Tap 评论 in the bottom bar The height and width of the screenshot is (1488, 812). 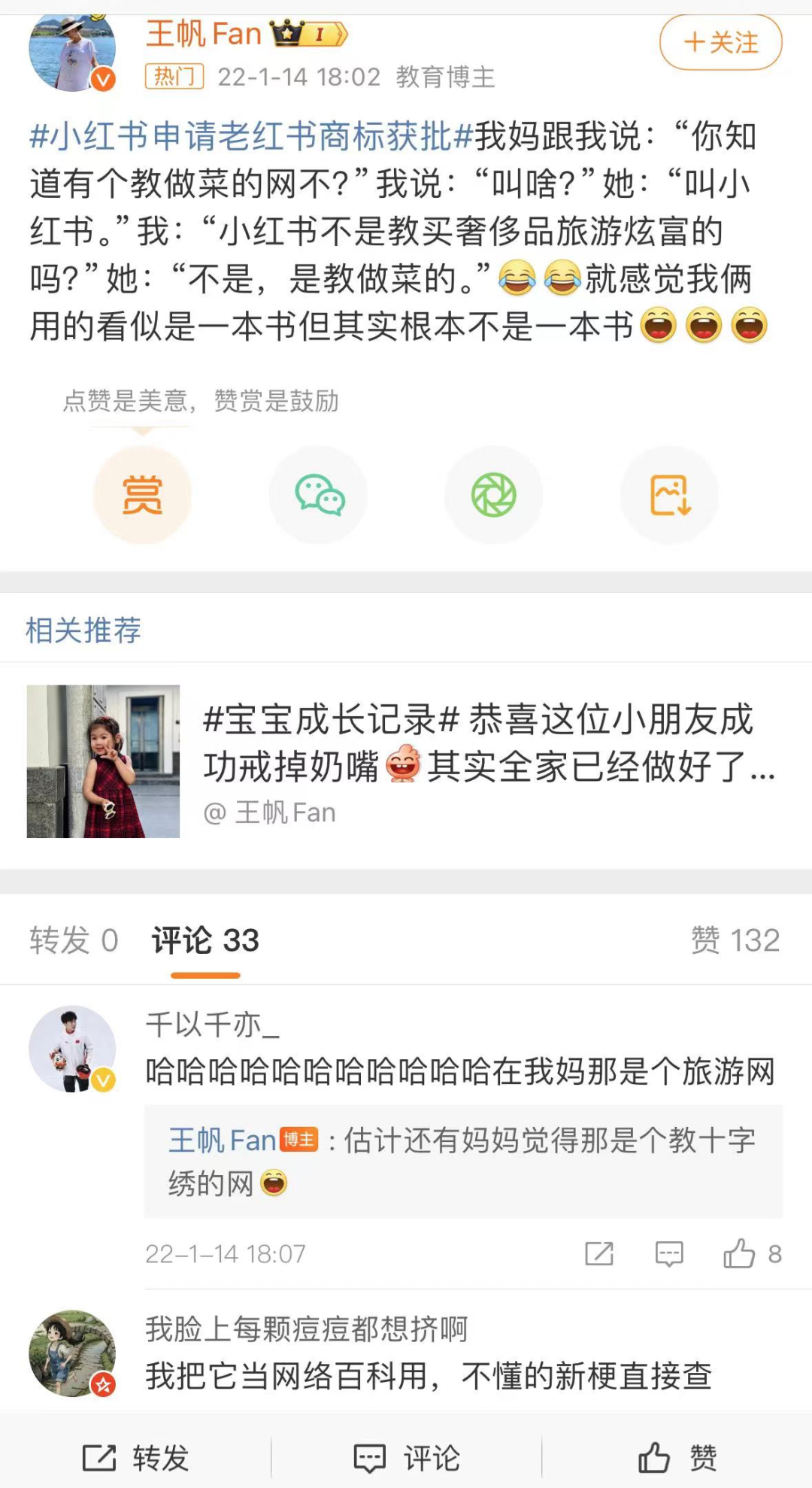[406, 1458]
